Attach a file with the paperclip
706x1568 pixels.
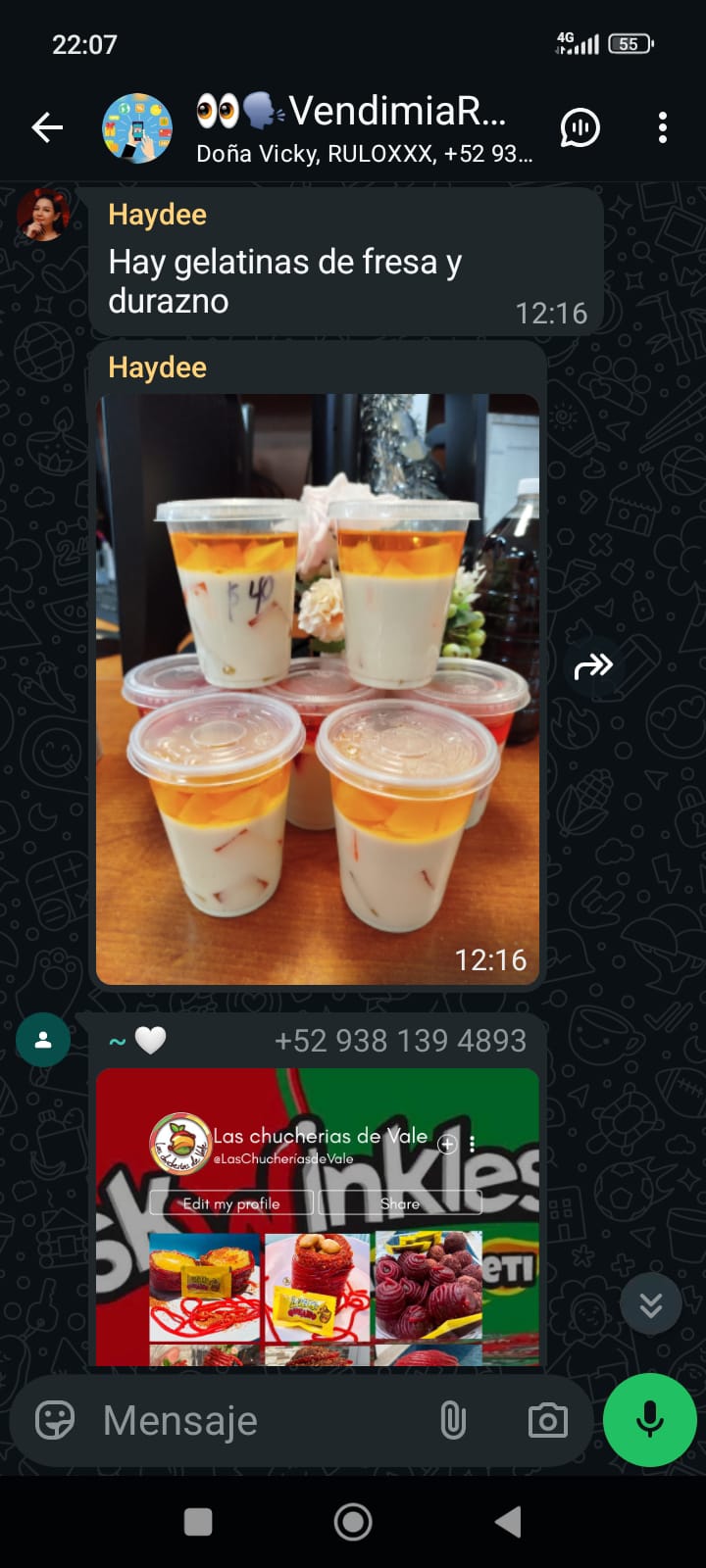point(453,1420)
